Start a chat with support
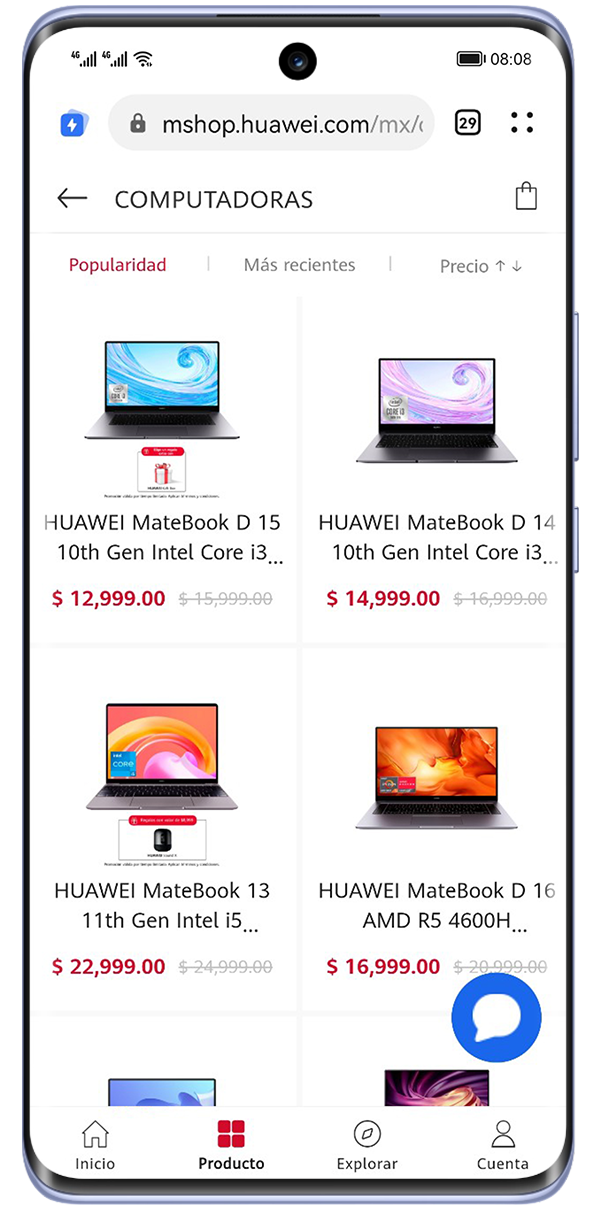Screen dimensions: 600x1209 coord(496,1017)
